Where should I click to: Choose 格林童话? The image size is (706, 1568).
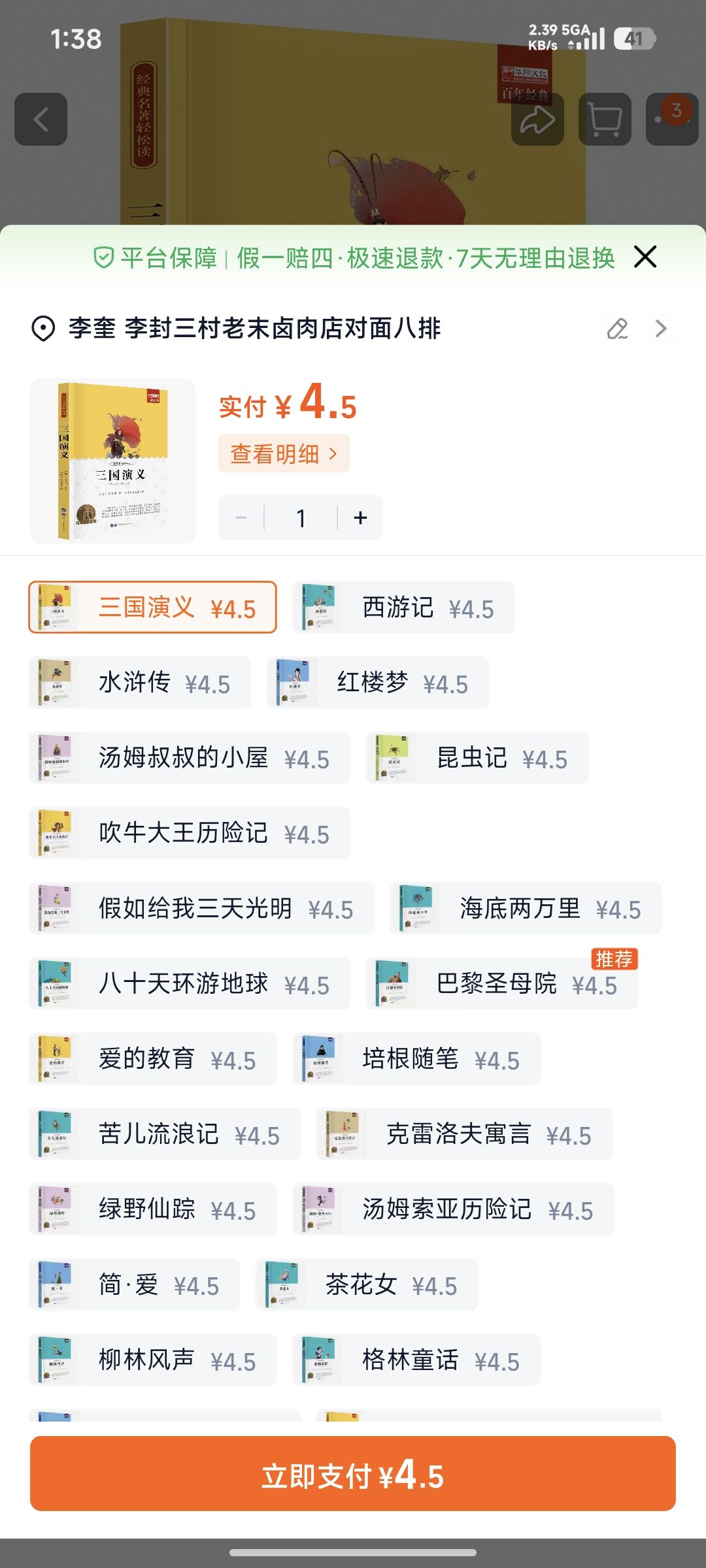(x=416, y=1360)
